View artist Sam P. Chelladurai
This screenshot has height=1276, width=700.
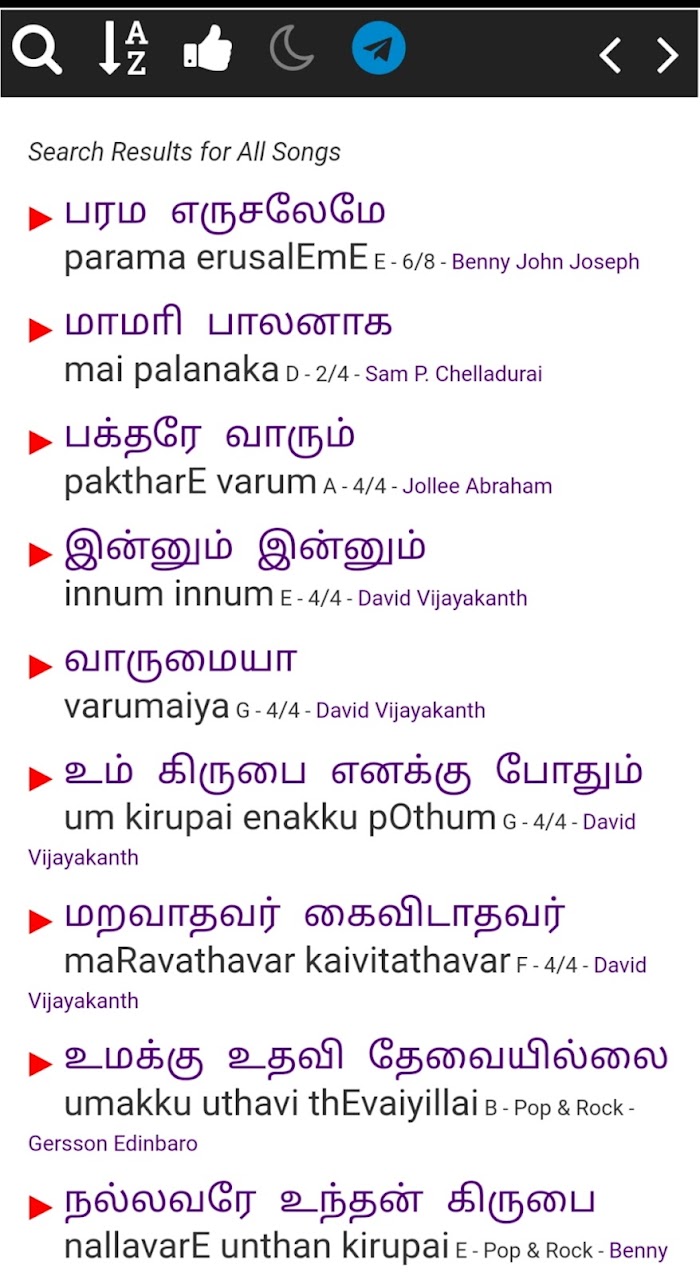coord(453,375)
